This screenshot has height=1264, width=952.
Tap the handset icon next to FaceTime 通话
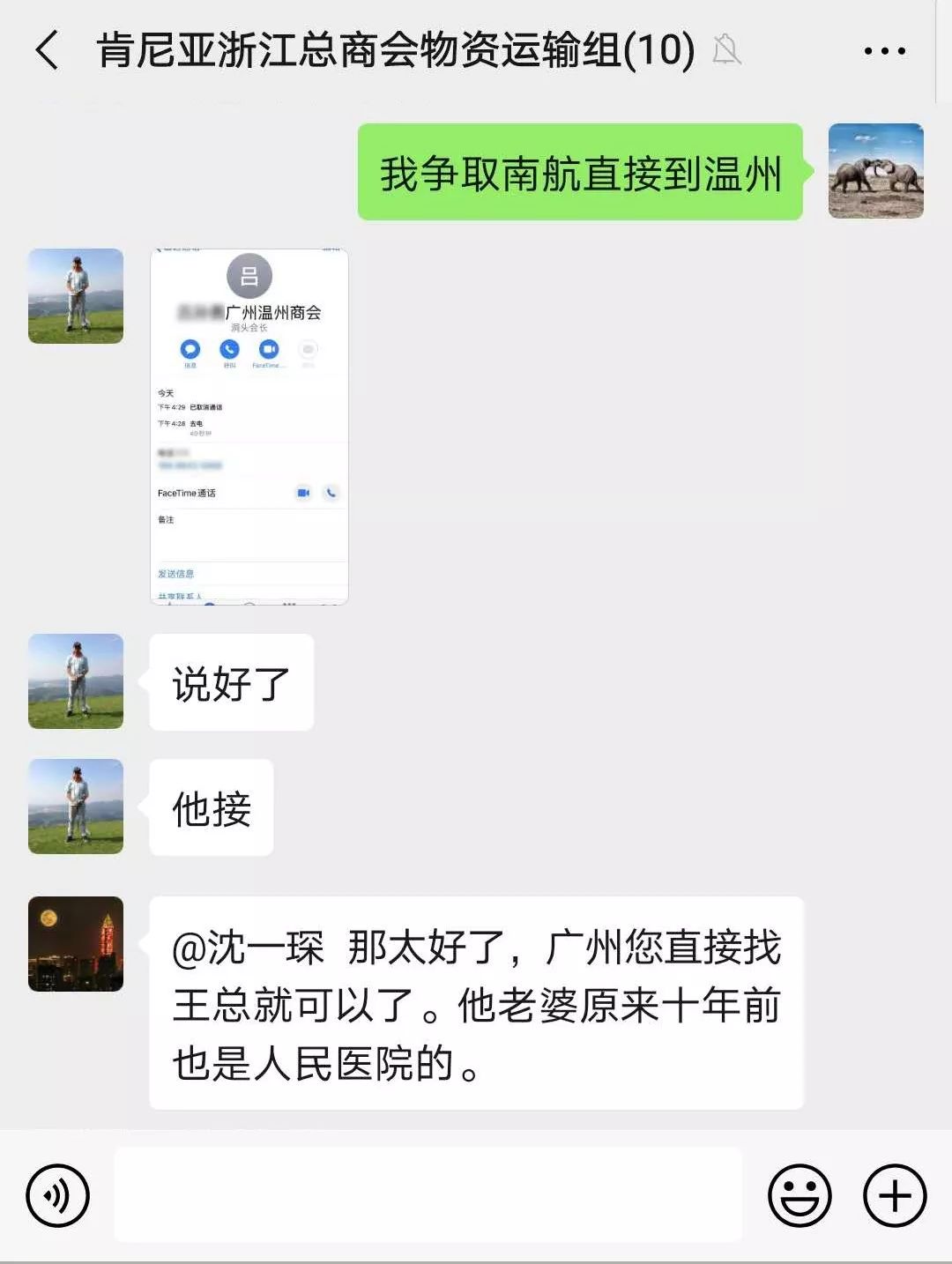tap(332, 493)
